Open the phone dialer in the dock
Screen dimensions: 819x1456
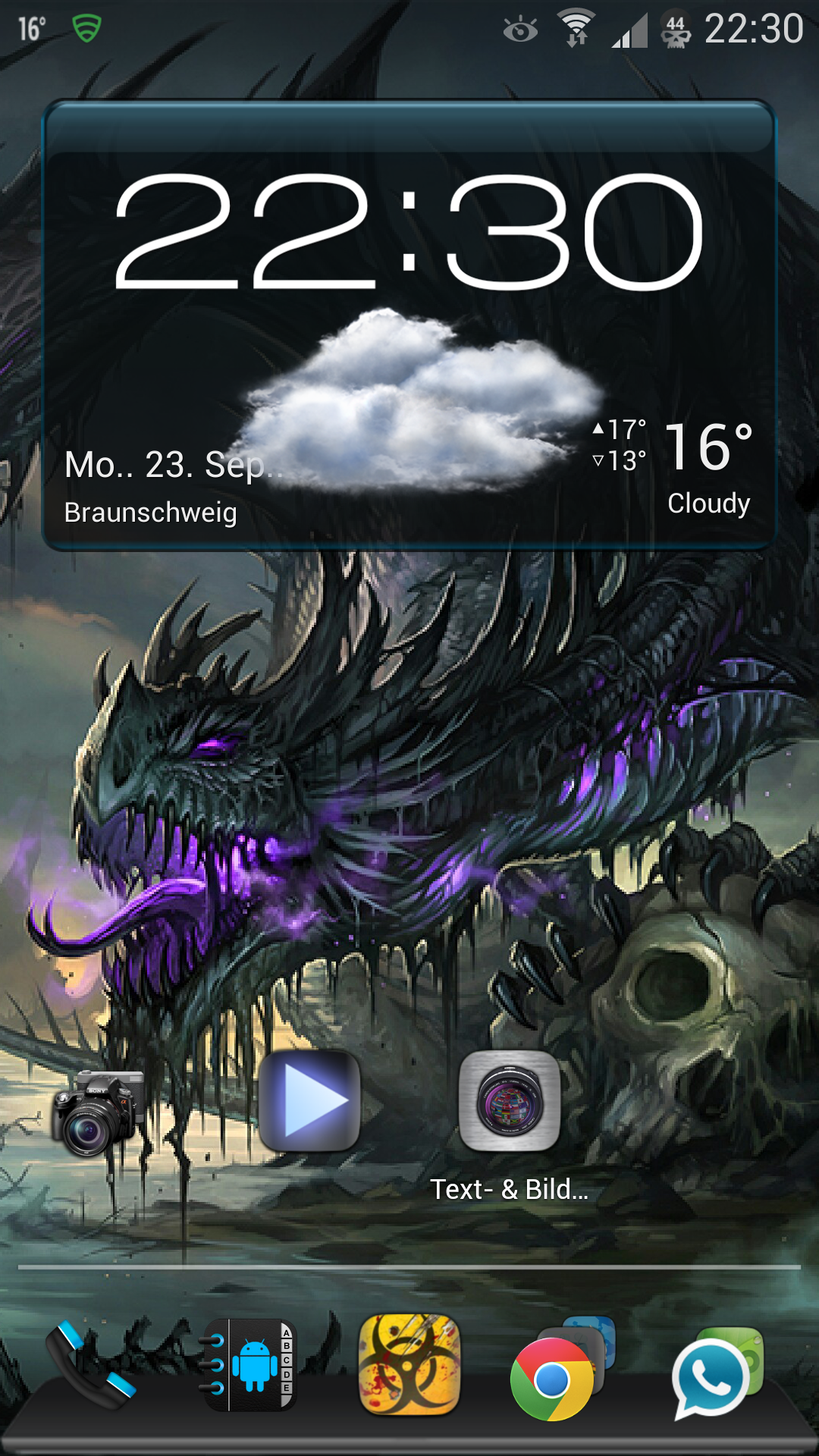point(89,1365)
